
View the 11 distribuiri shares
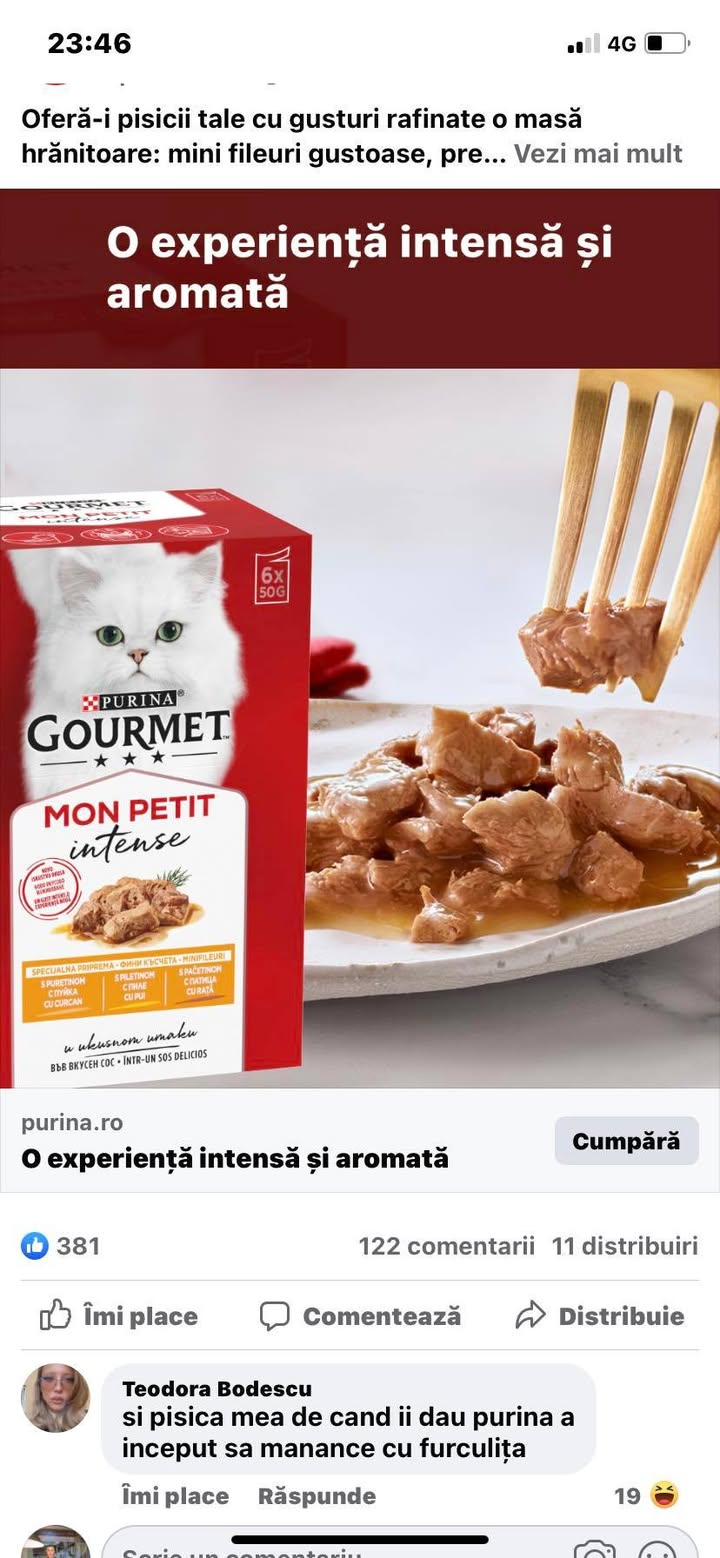(x=624, y=1246)
